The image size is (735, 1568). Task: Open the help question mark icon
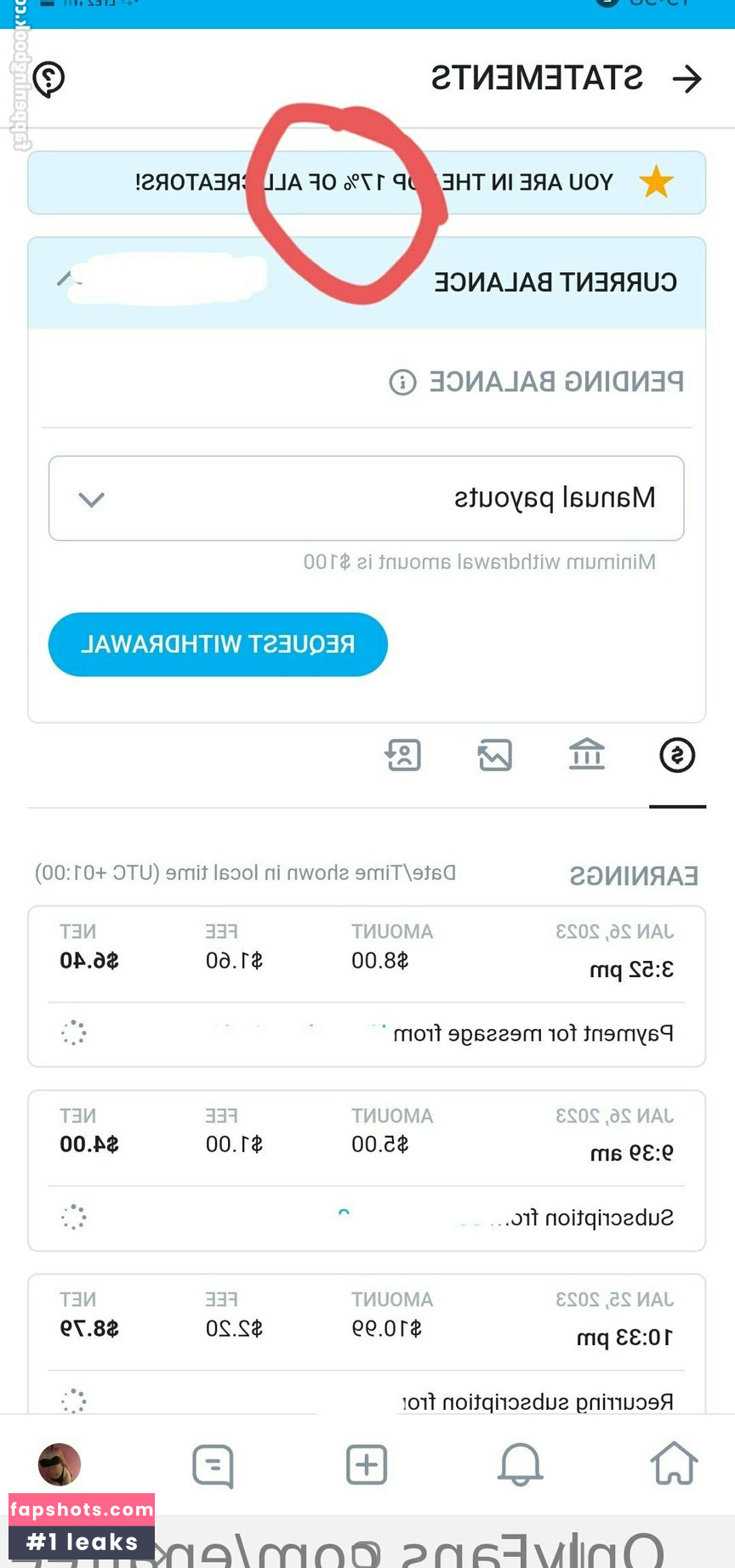pos(48,79)
